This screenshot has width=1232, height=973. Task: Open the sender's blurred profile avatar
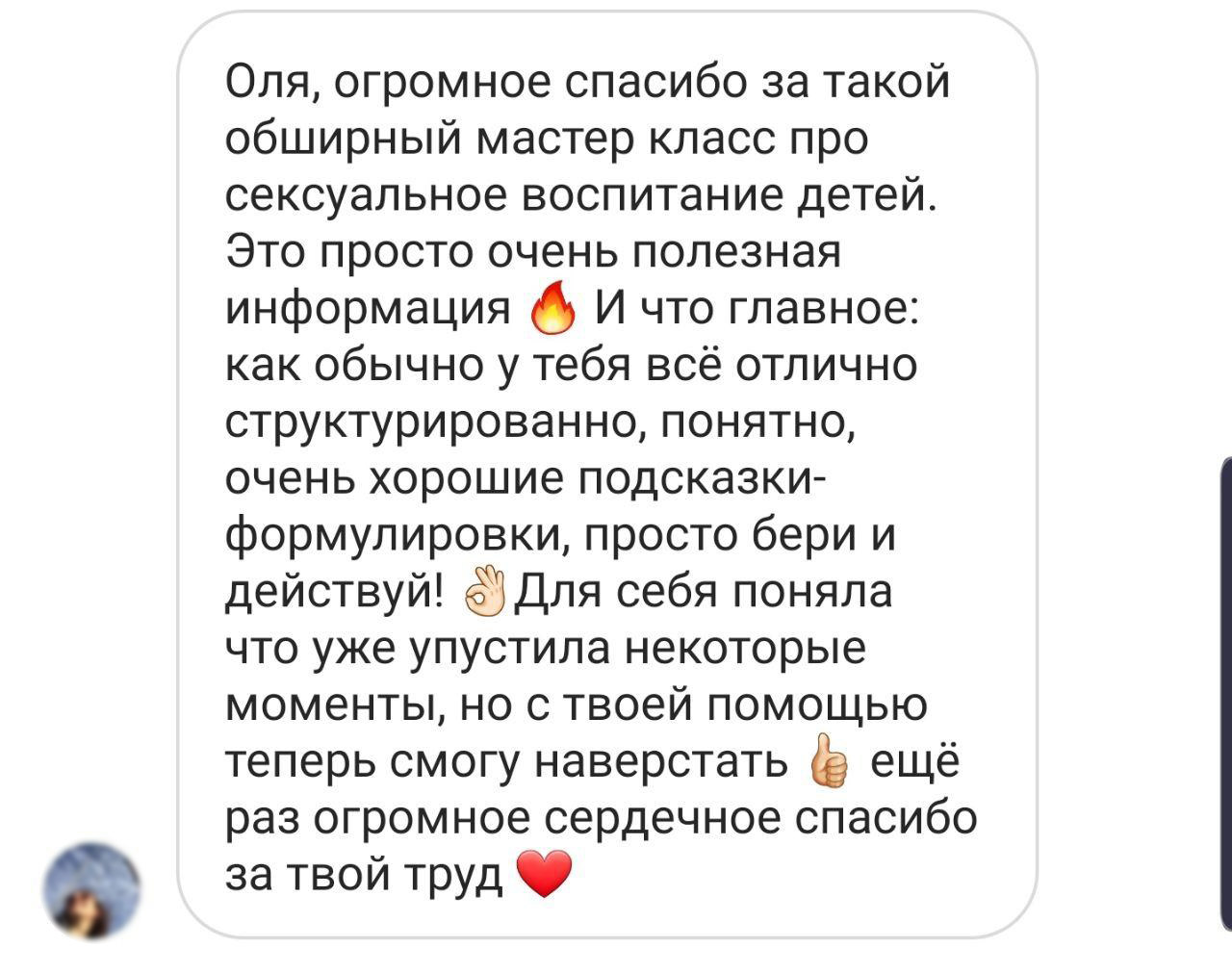[92, 890]
